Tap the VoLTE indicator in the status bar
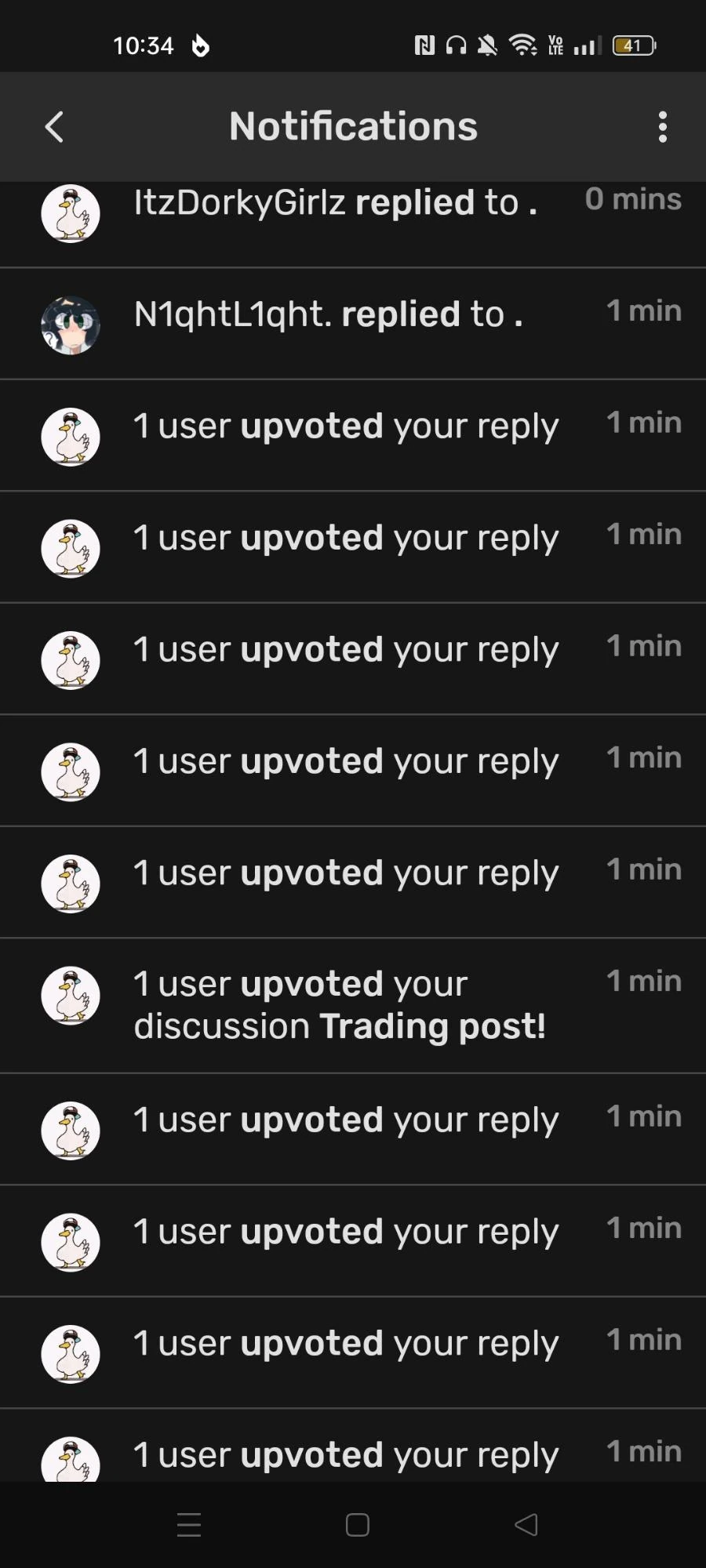This screenshot has height=1568, width=706. pos(555,45)
